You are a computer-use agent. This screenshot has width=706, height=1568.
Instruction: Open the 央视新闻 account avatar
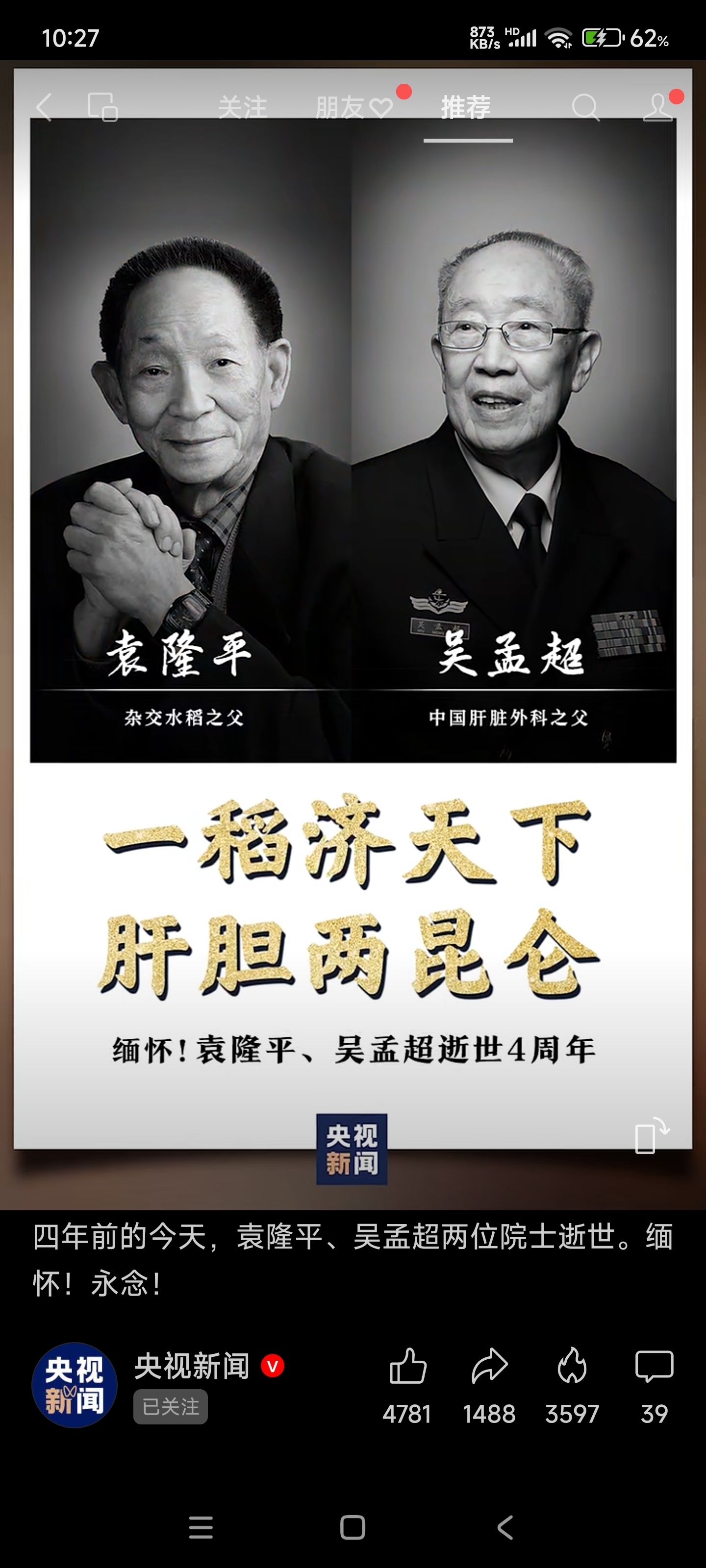point(75,1385)
